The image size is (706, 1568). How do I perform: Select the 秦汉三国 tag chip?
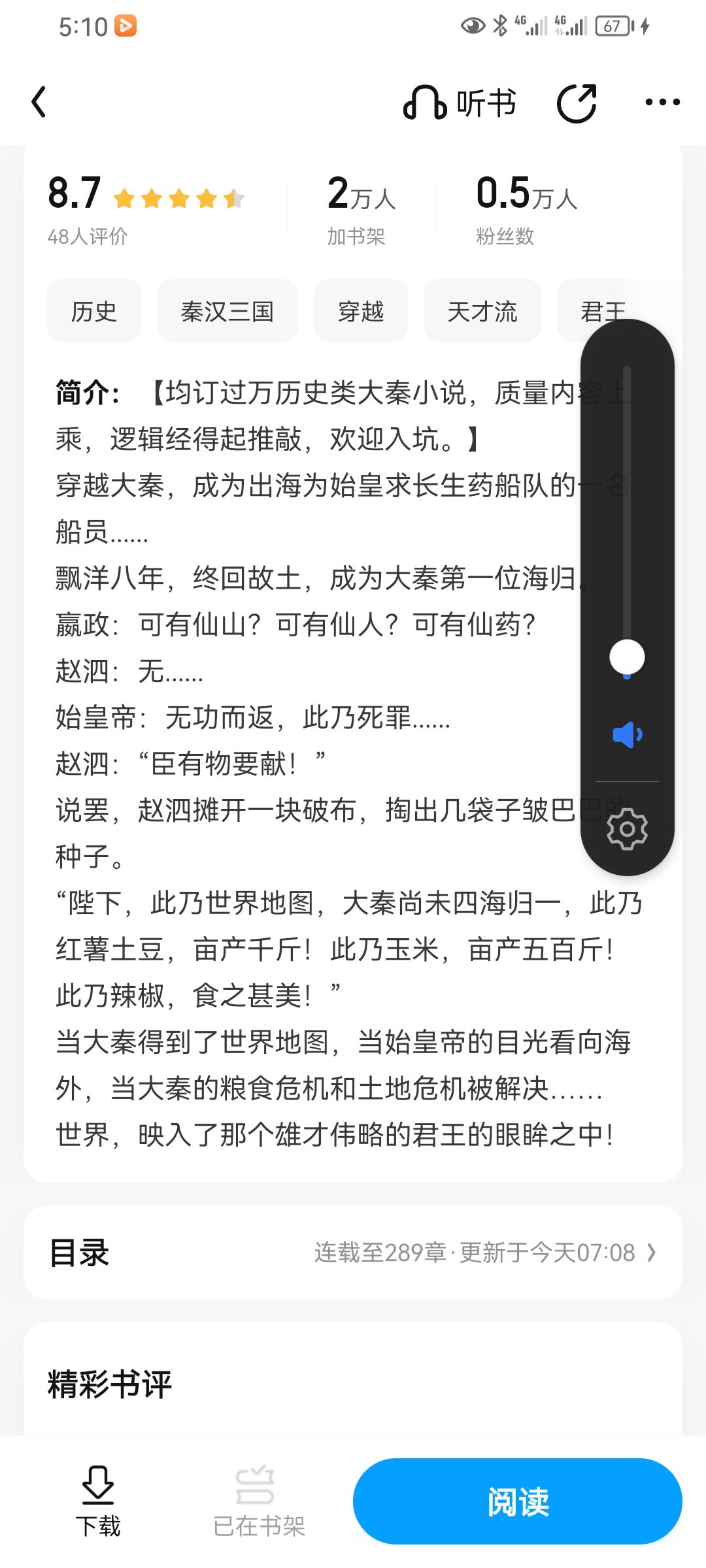coord(227,311)
